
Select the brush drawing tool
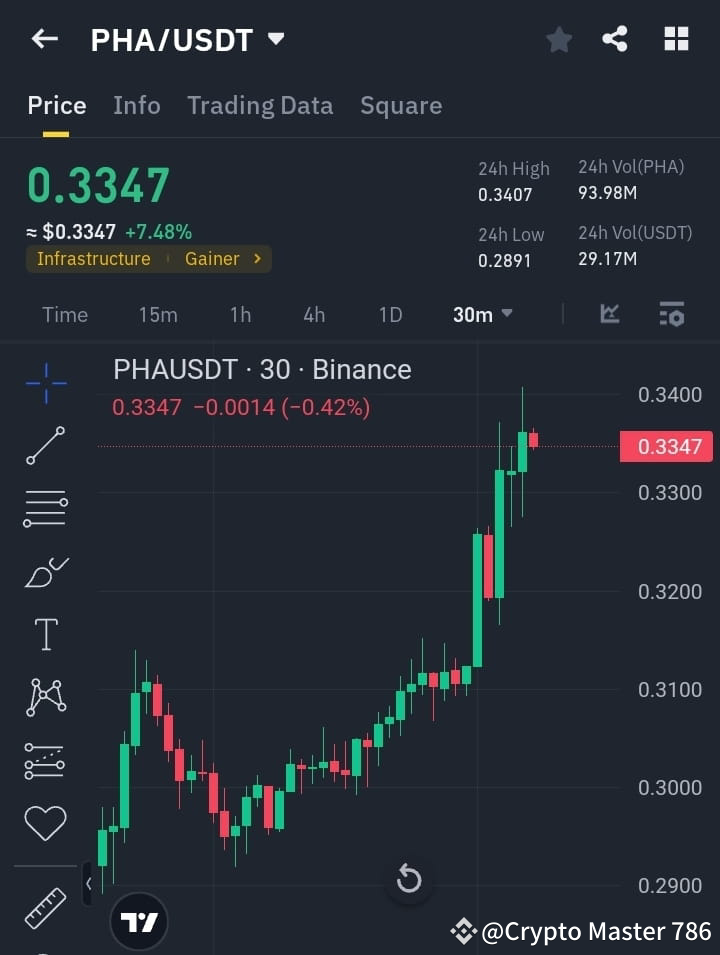[x=44, y=571]
